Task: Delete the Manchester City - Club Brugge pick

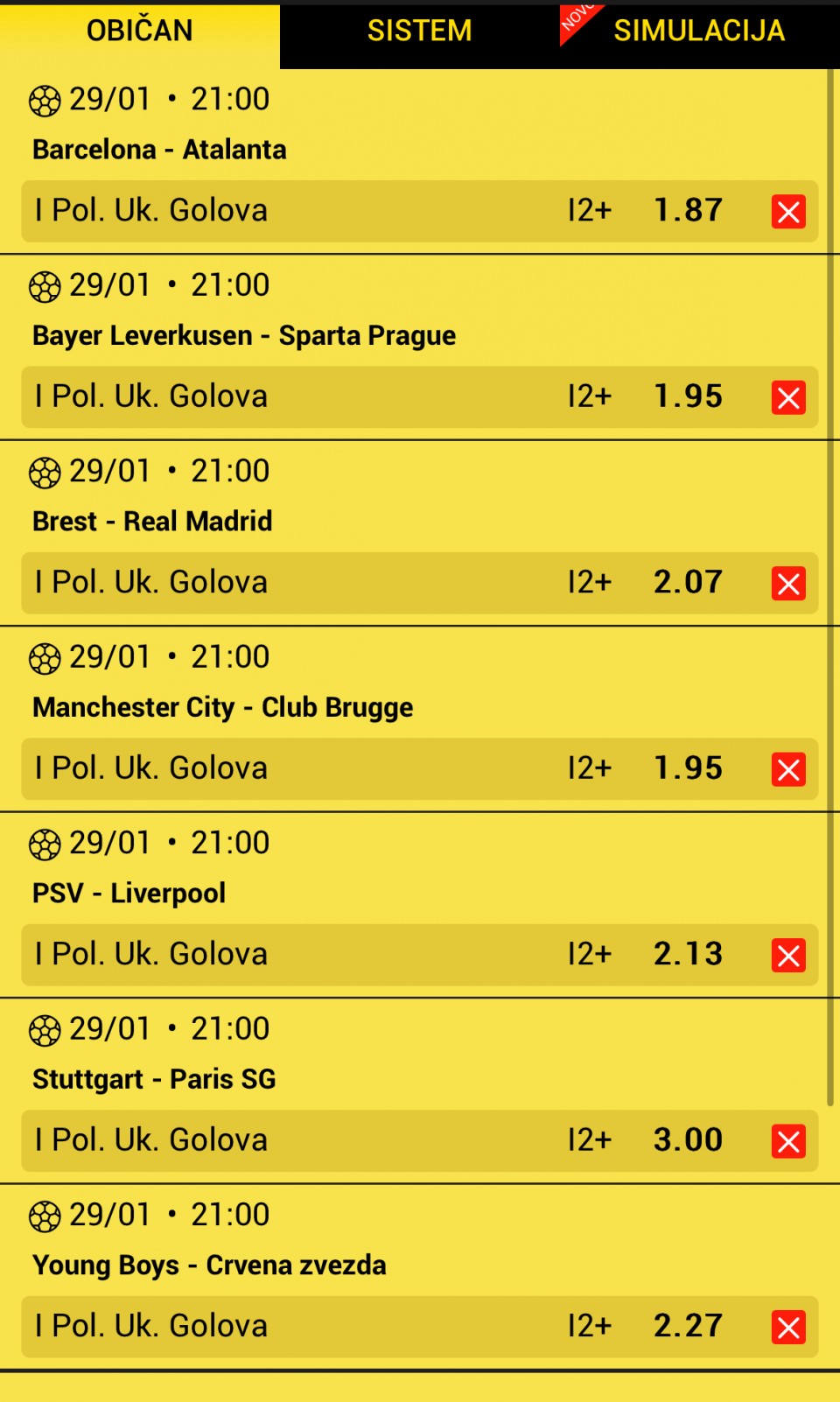Action: point(788,769)
